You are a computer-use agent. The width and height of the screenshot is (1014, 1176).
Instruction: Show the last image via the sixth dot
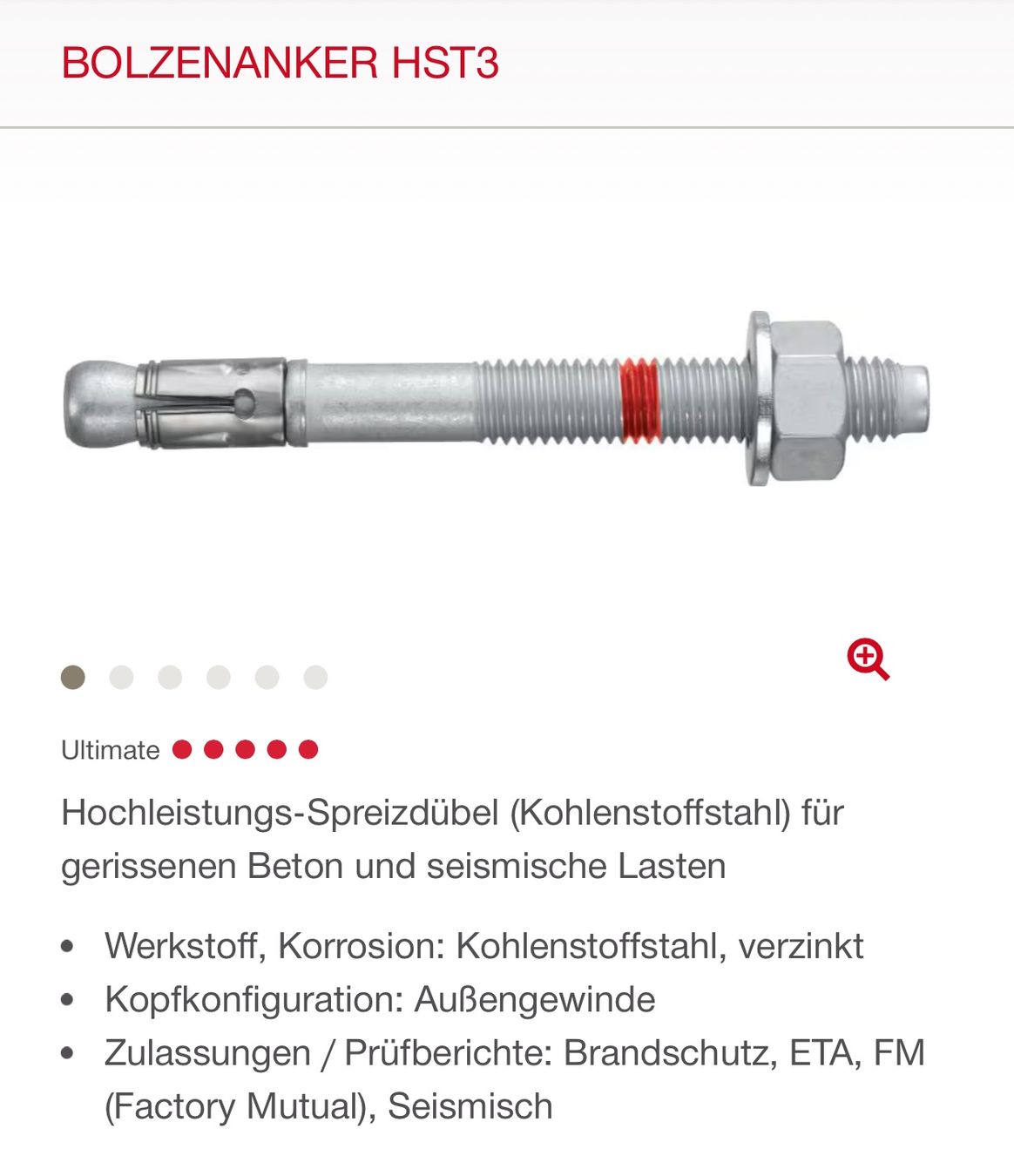(315, 677)
